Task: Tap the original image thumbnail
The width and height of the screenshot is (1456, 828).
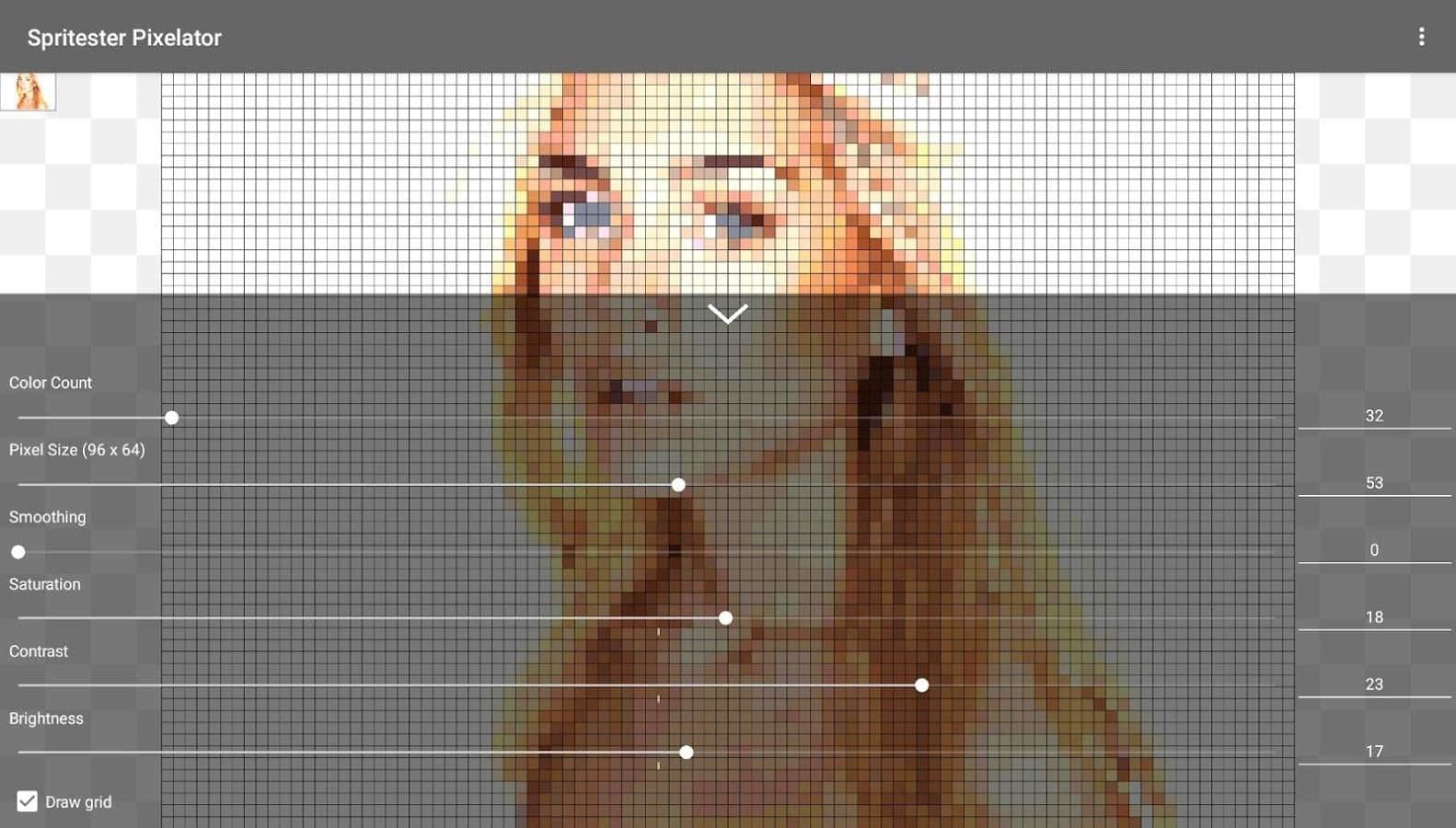Action: pyautogui.click(x=29, y=92)
